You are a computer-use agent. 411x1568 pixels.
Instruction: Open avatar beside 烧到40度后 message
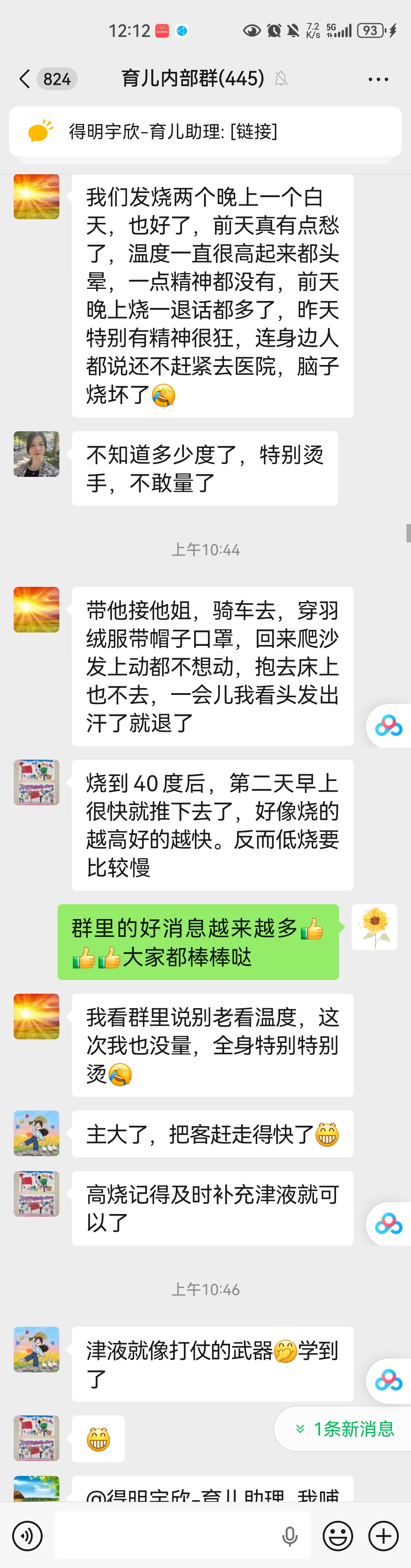tap(37, 782)
